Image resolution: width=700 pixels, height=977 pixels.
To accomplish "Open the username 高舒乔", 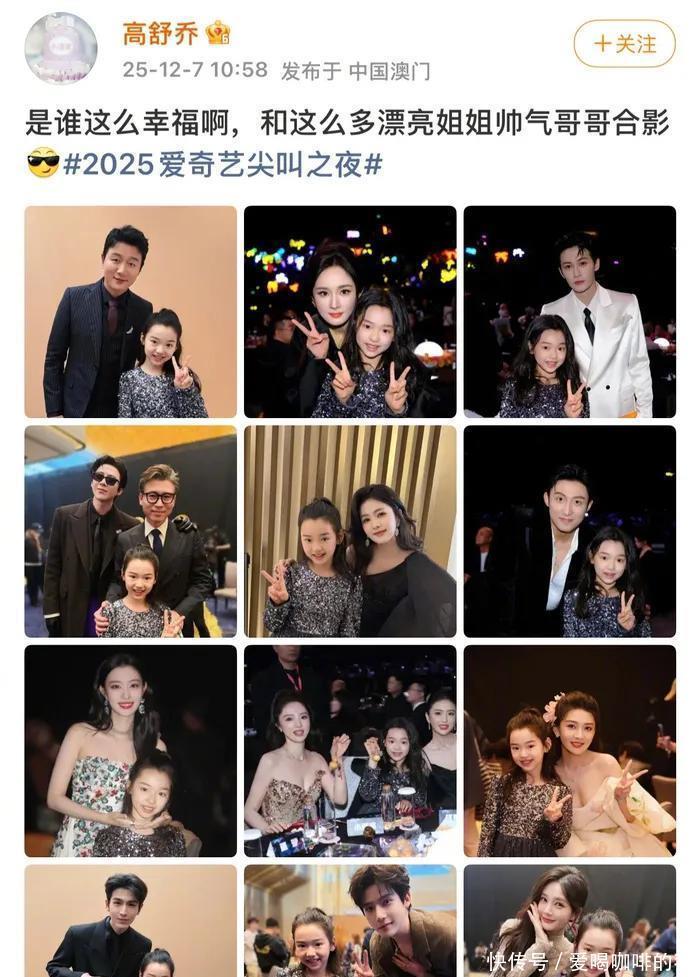I will pos(160,34).
